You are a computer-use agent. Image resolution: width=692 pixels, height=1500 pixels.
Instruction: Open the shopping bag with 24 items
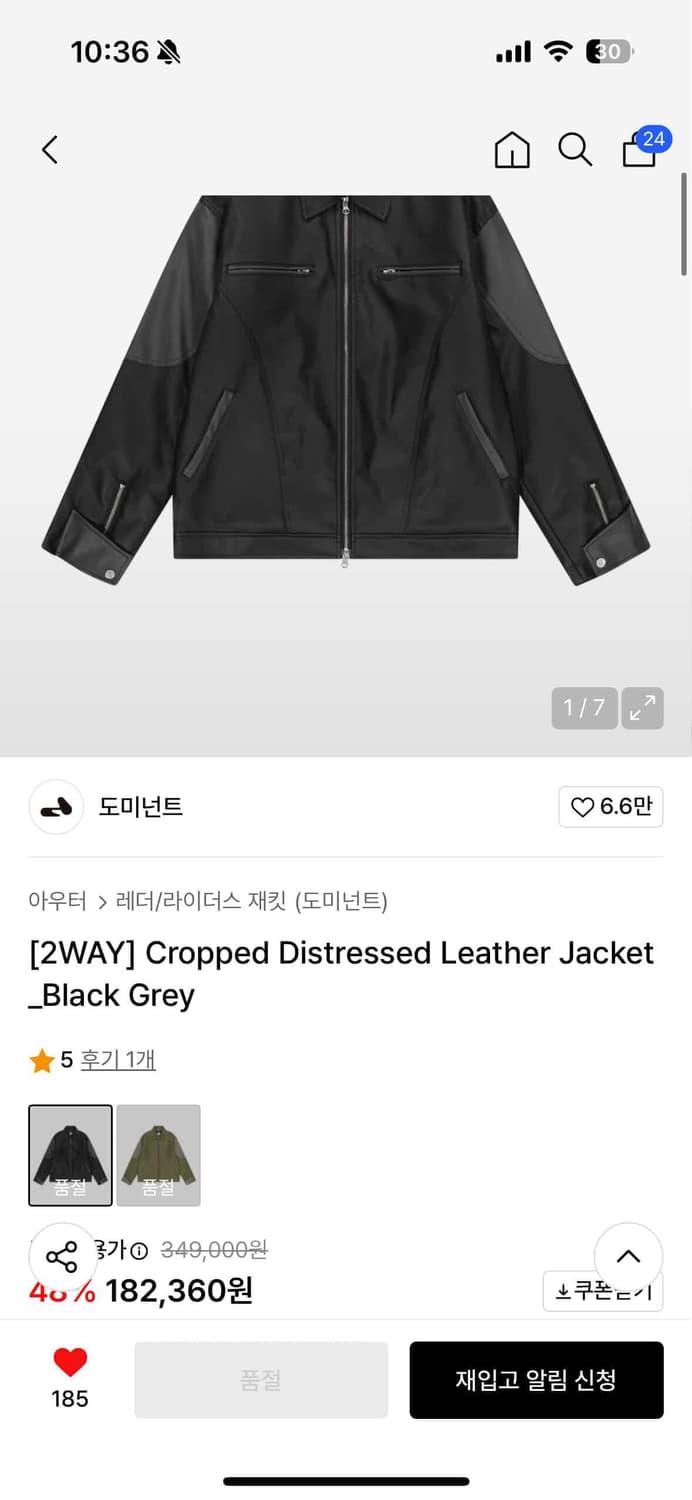pyautogui.click(x=640, y=150)
